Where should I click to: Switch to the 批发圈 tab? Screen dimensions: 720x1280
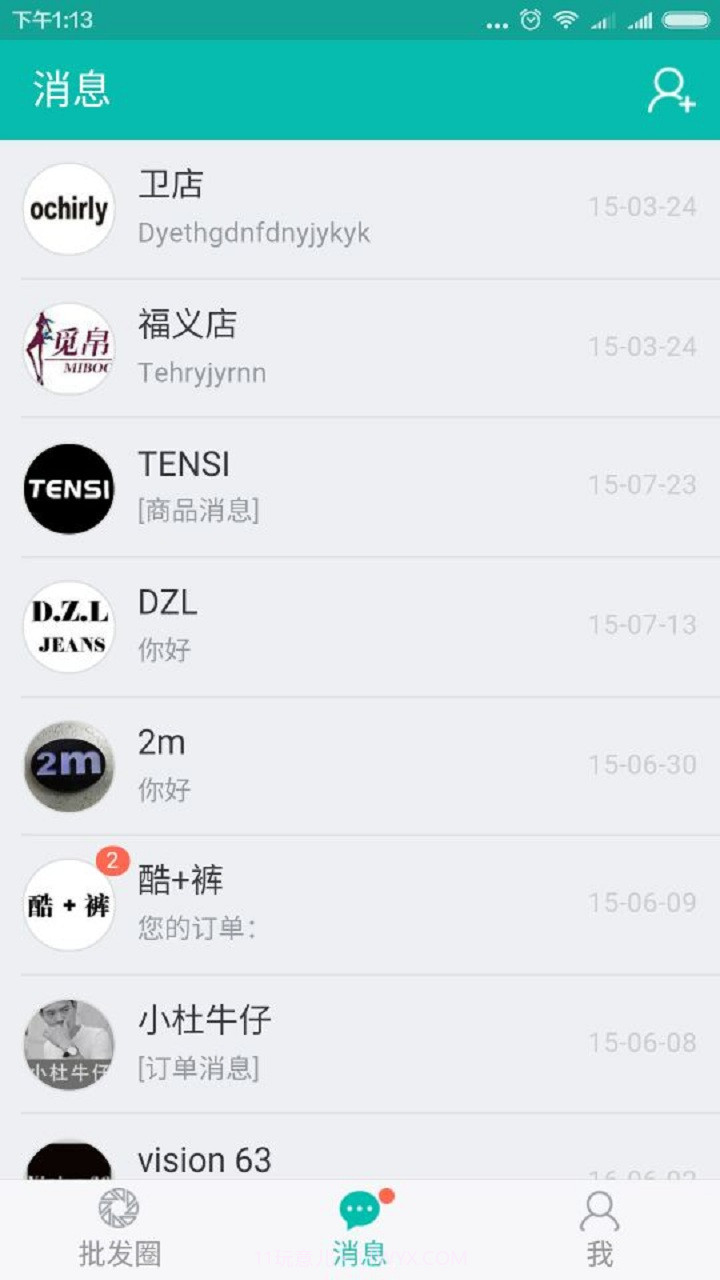pos(120,1225)
